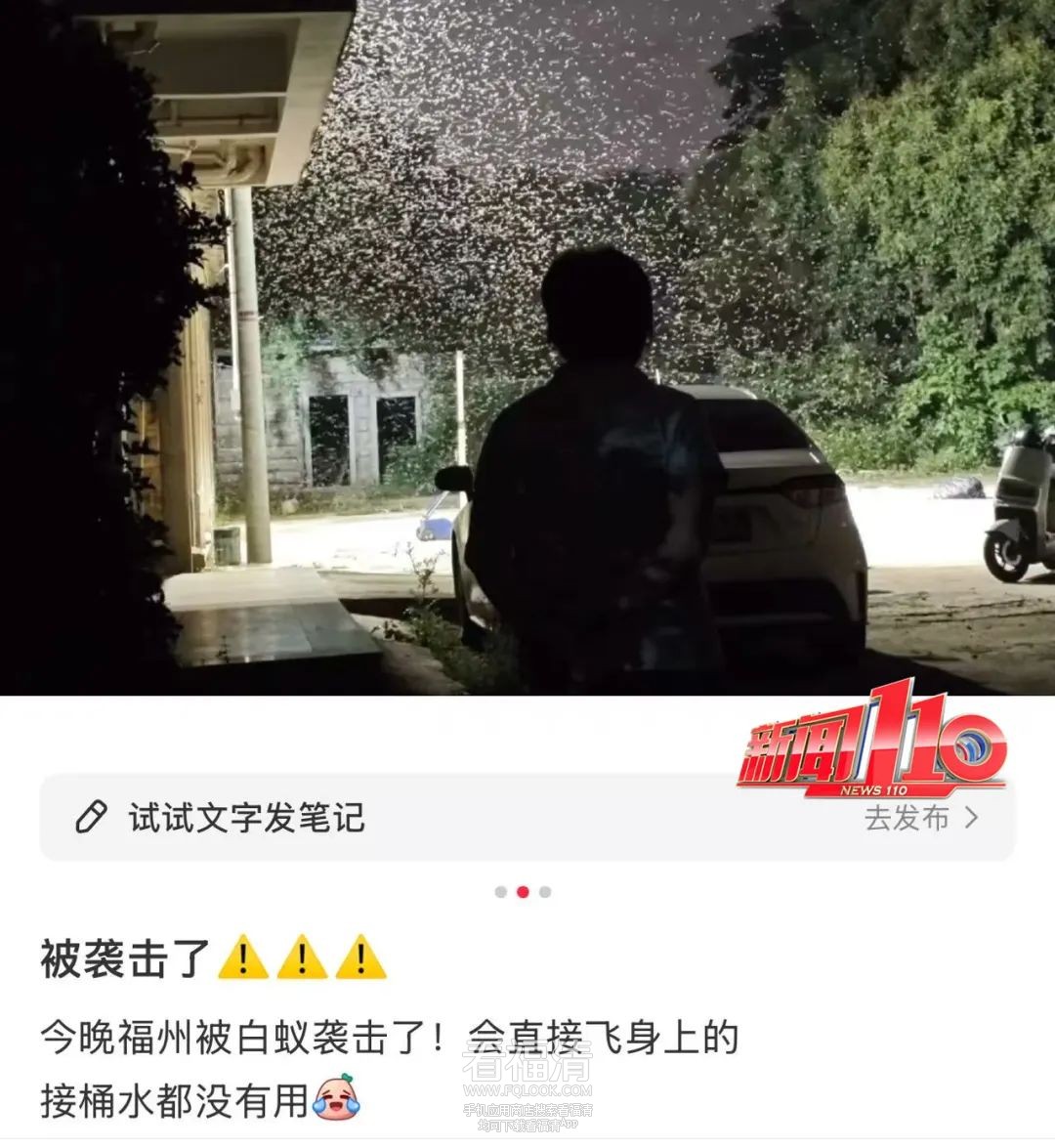Tap the image carousel page indicator dots

pos(523,892)
